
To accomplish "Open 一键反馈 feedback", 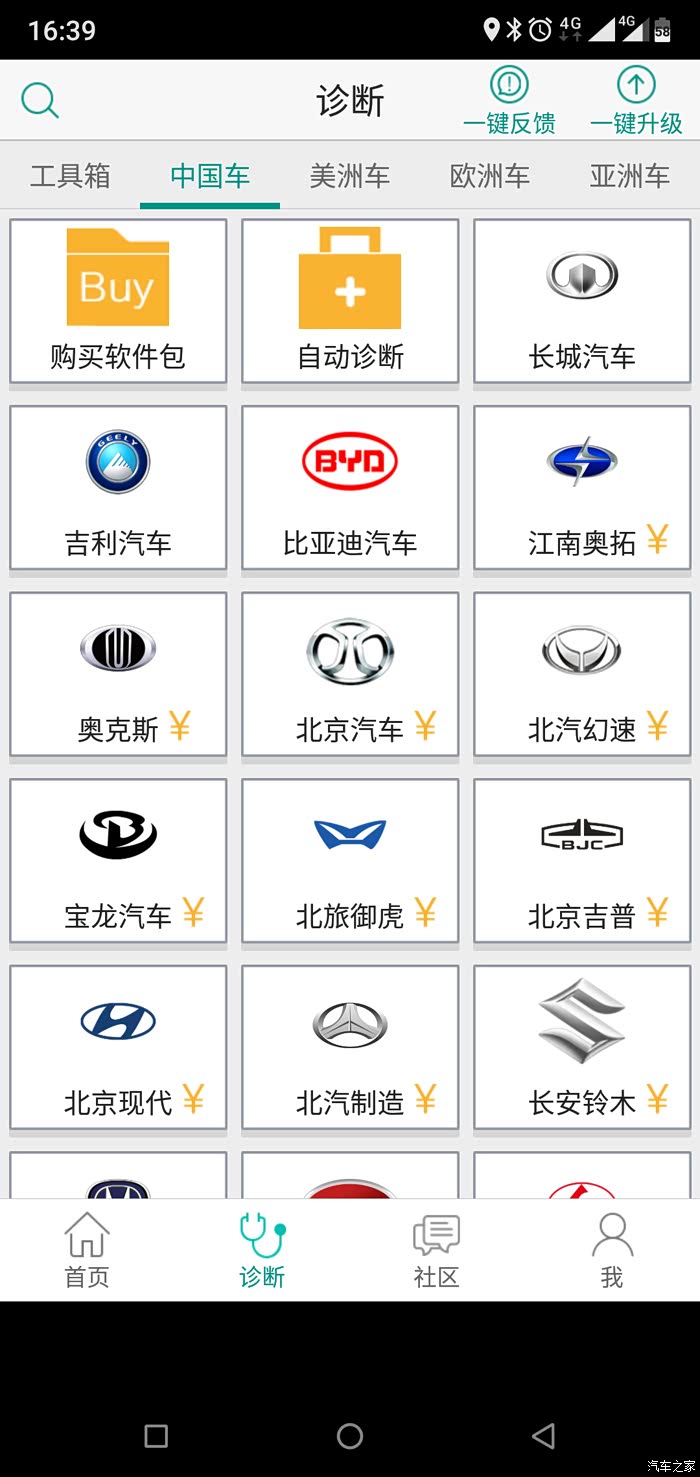I will [x=509, y=101].
